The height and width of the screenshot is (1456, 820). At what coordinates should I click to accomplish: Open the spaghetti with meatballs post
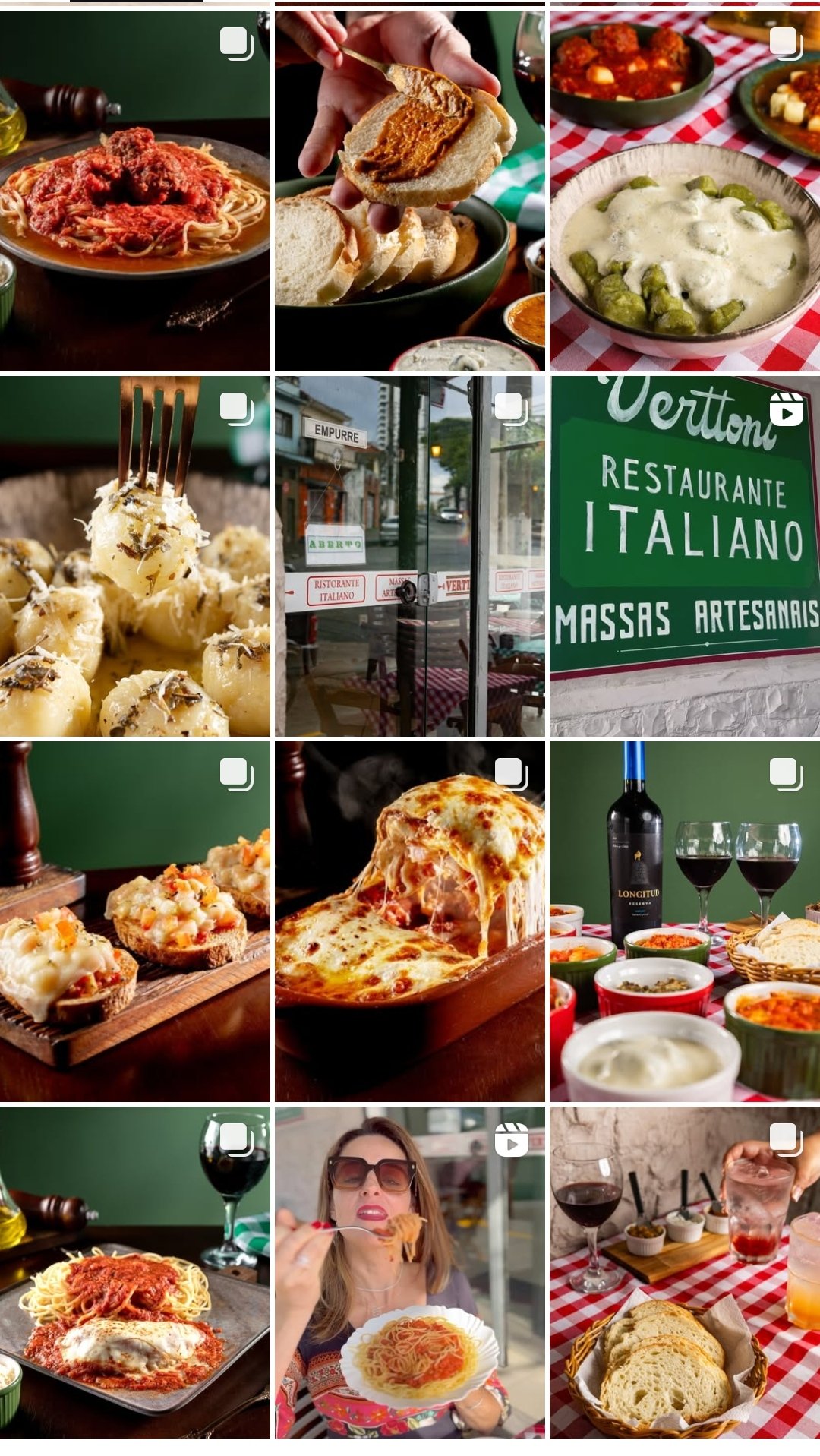point(135,190)
